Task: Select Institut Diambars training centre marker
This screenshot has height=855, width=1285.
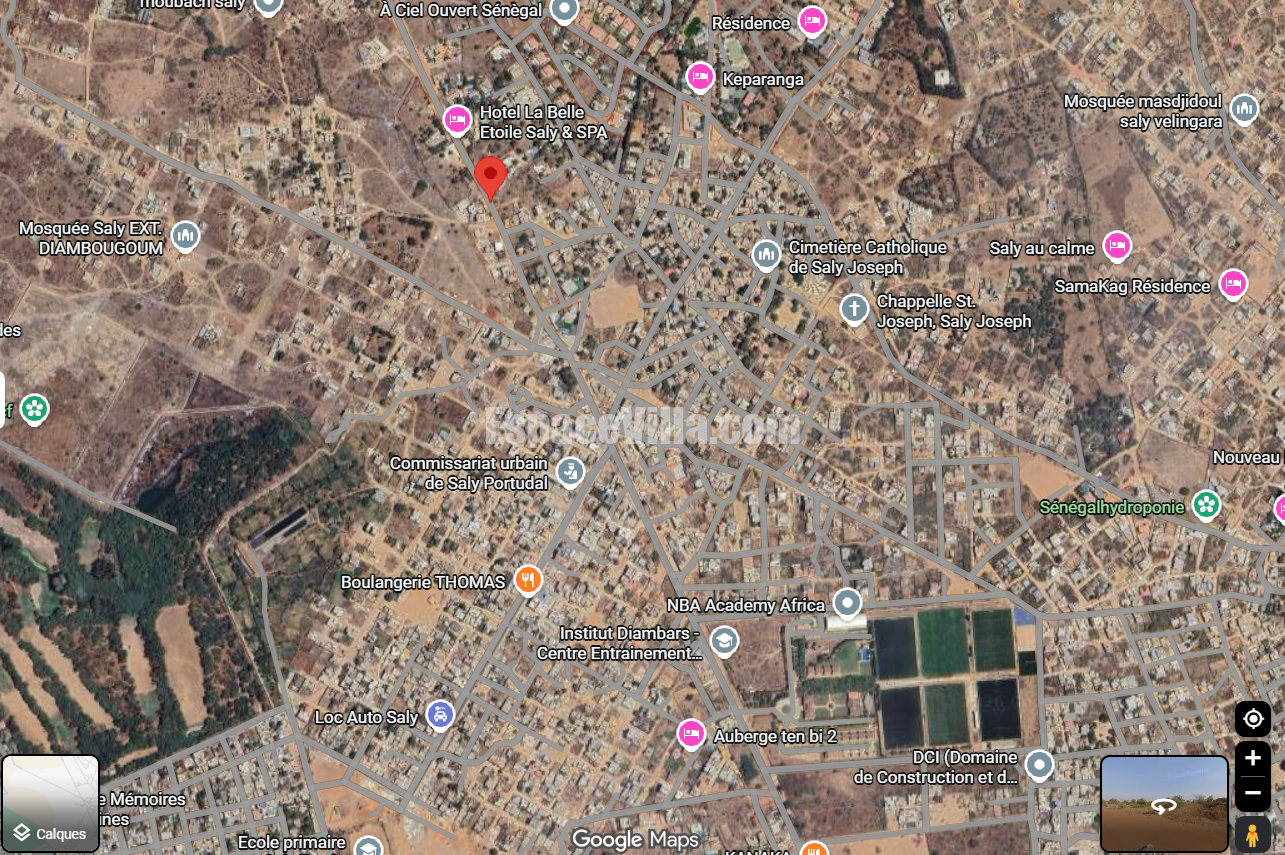Action: click(x=724, y=641)
